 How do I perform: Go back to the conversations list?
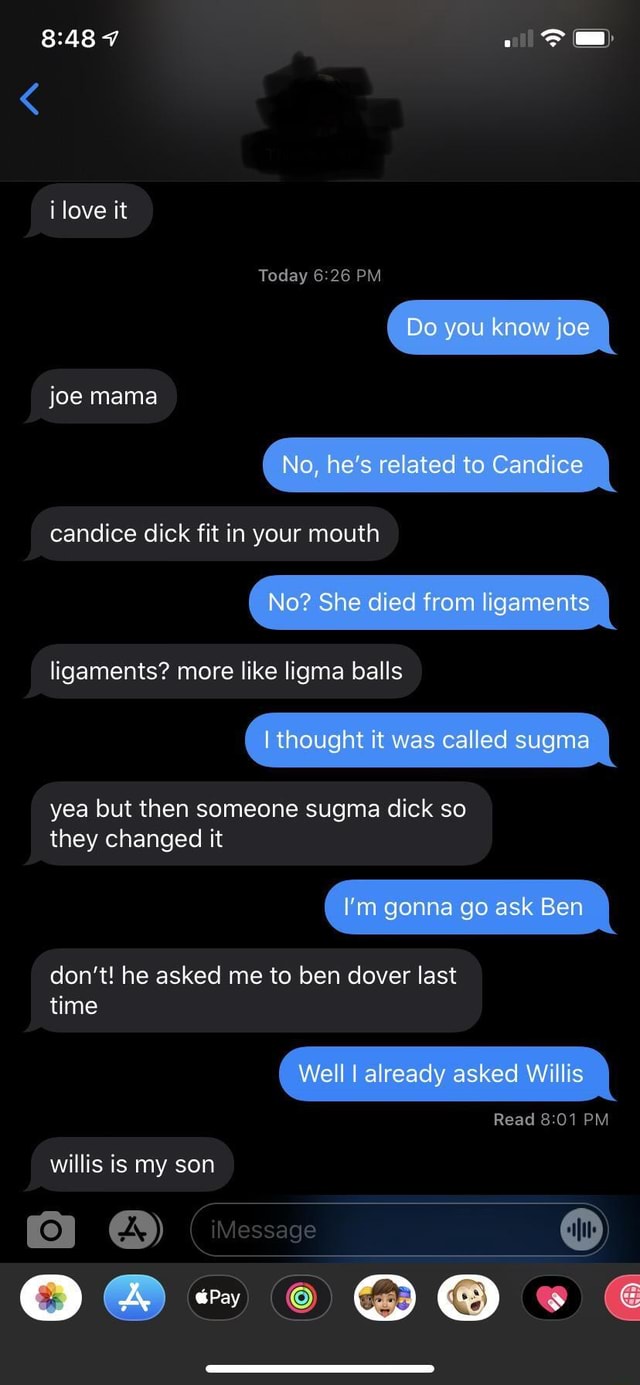coord(30,99)
